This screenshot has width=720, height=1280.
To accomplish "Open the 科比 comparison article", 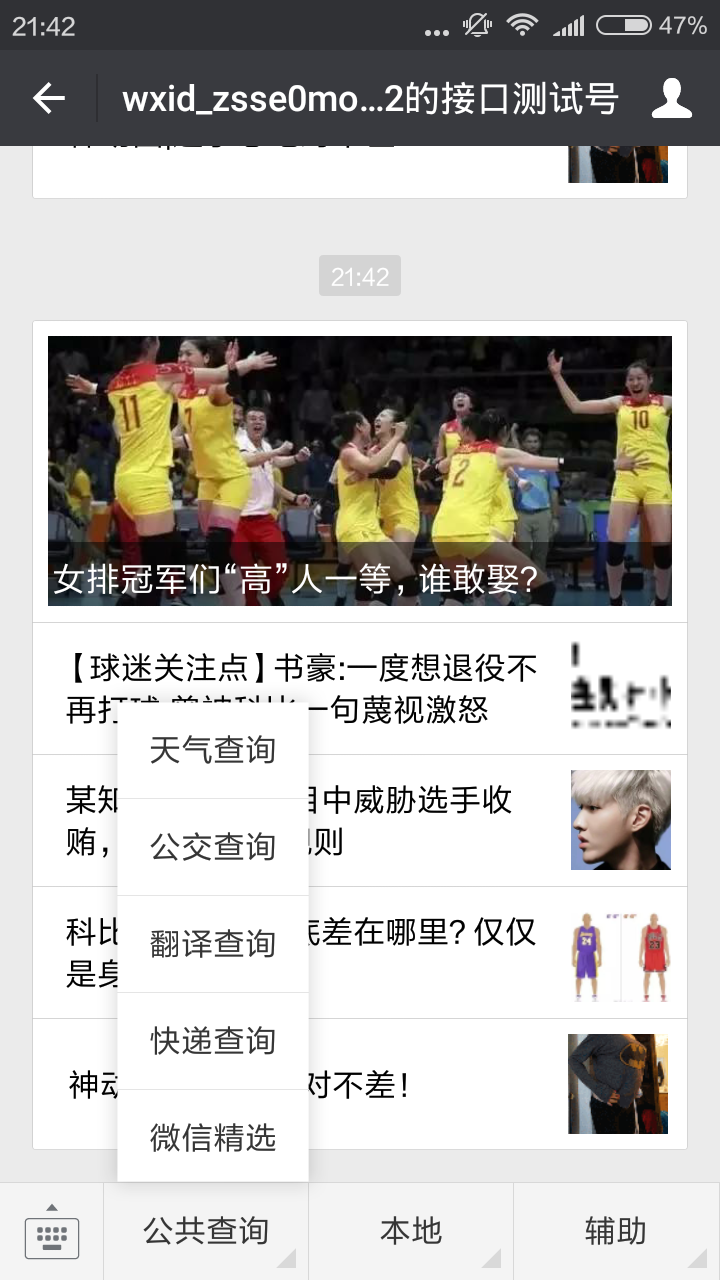I will pyautogui.click(x=440, y=952).
